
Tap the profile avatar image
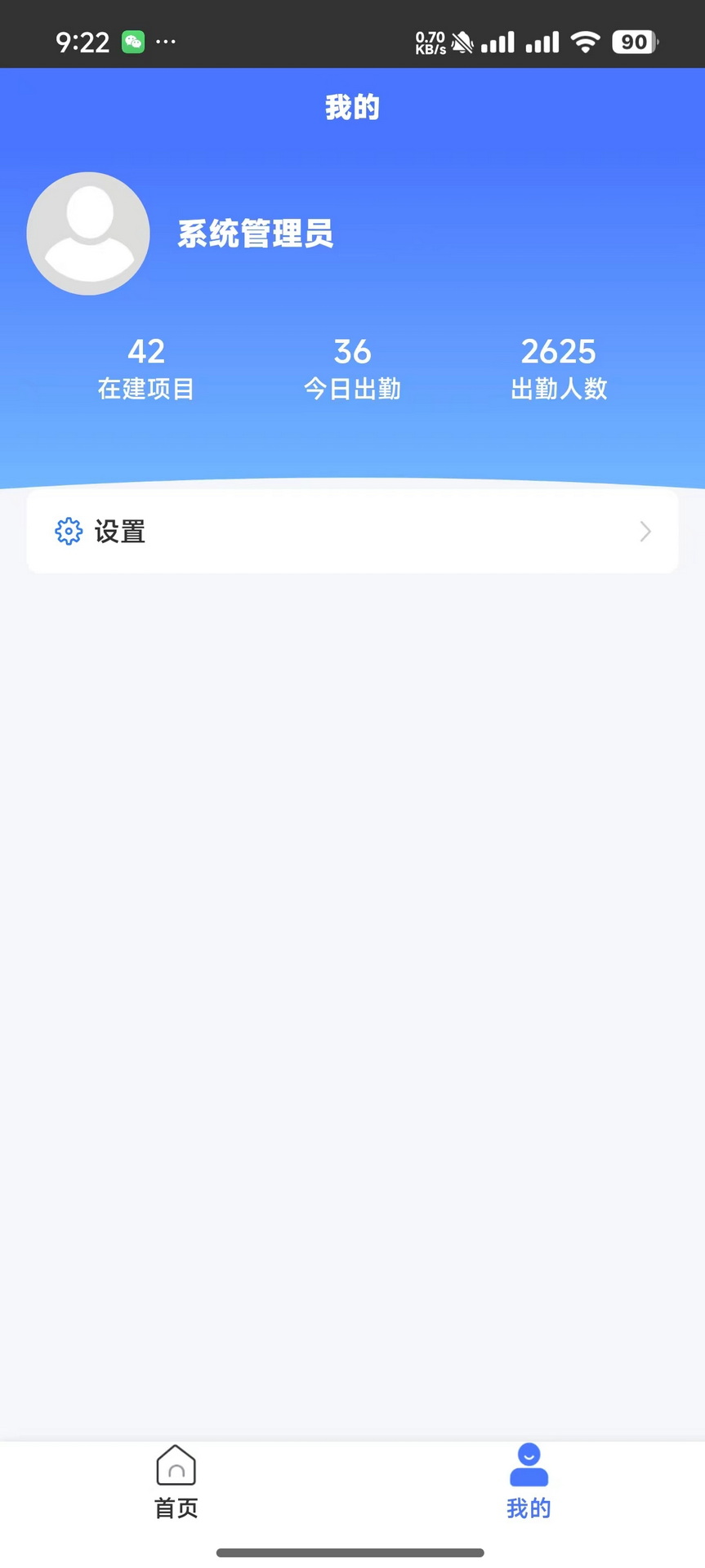tap(88, 234)
